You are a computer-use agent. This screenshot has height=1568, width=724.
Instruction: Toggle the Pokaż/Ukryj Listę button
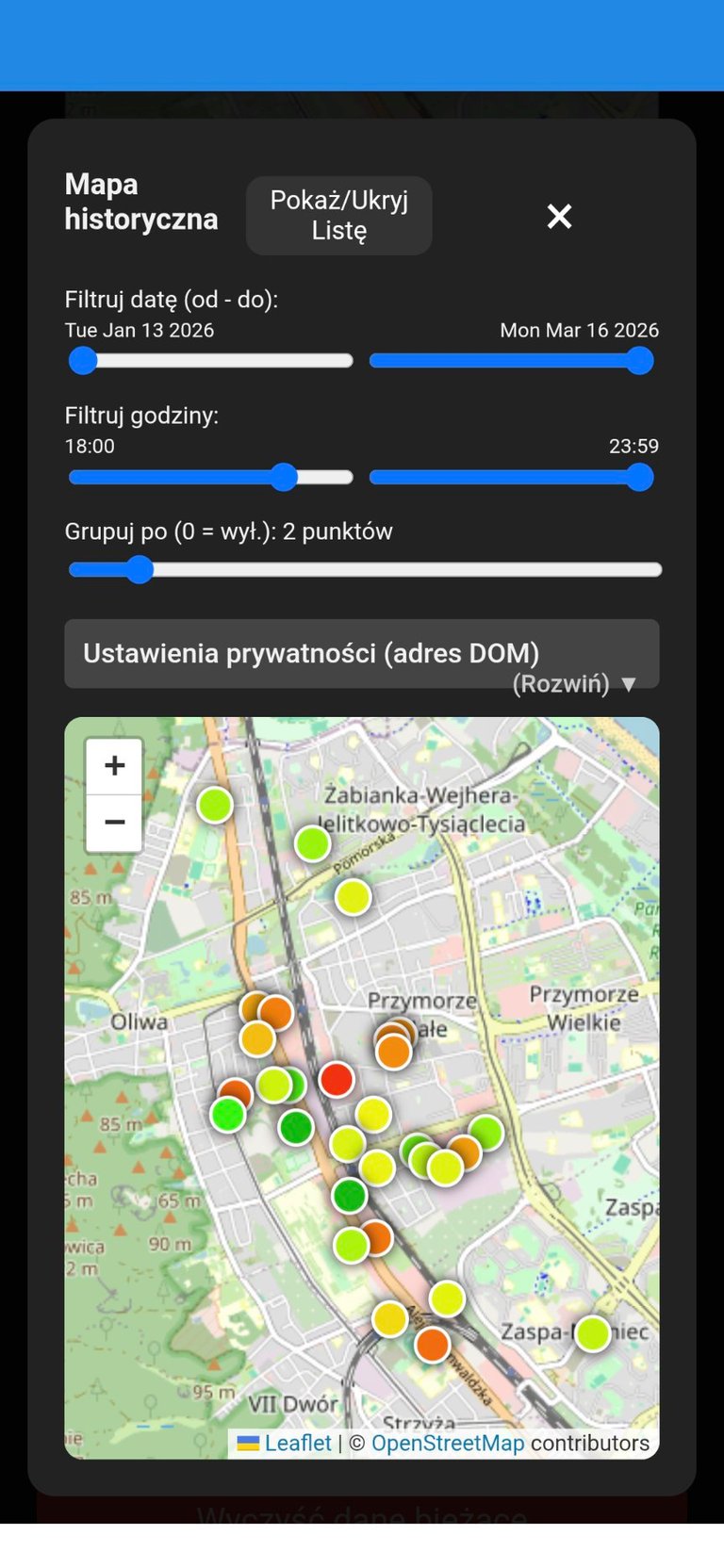(338, 216)
